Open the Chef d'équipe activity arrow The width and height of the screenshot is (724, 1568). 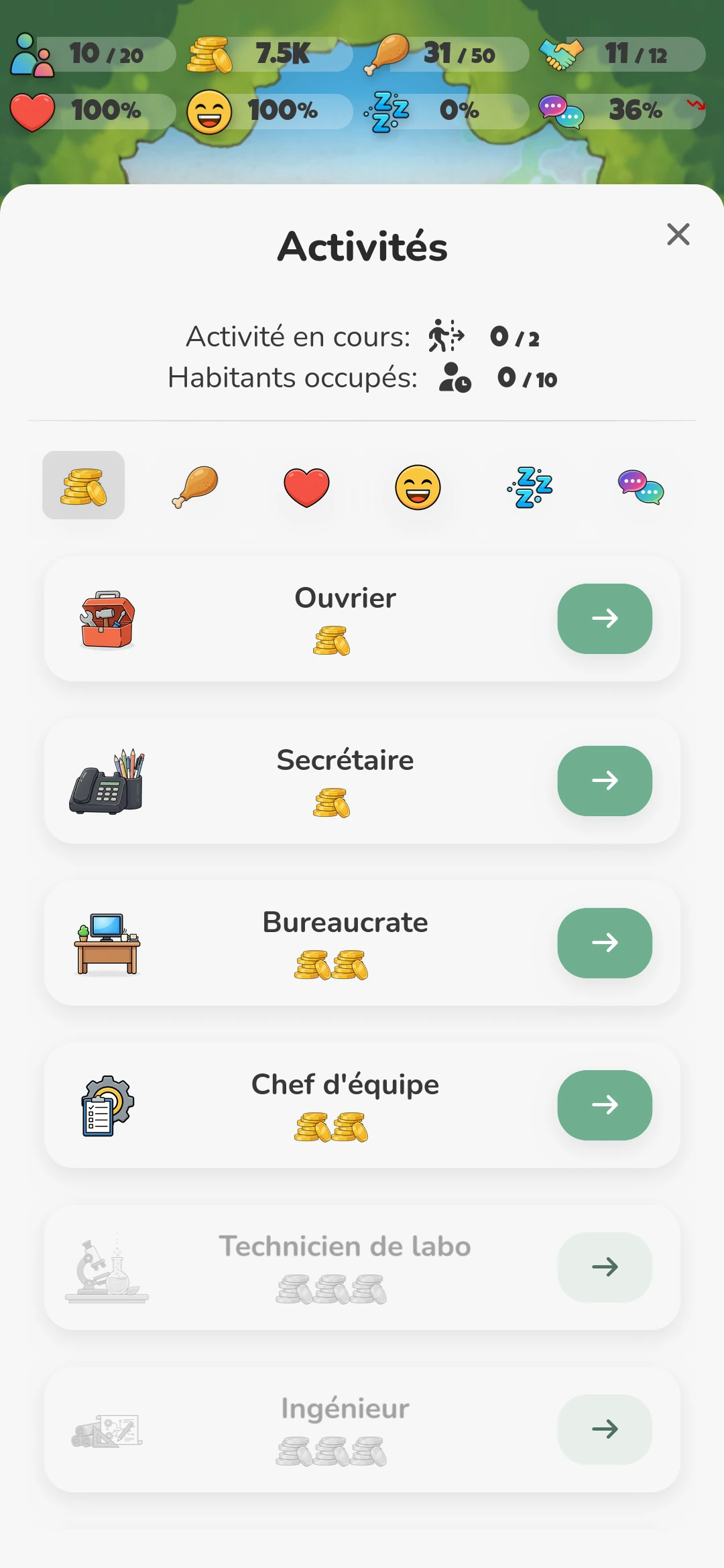tap(604, 1106)
